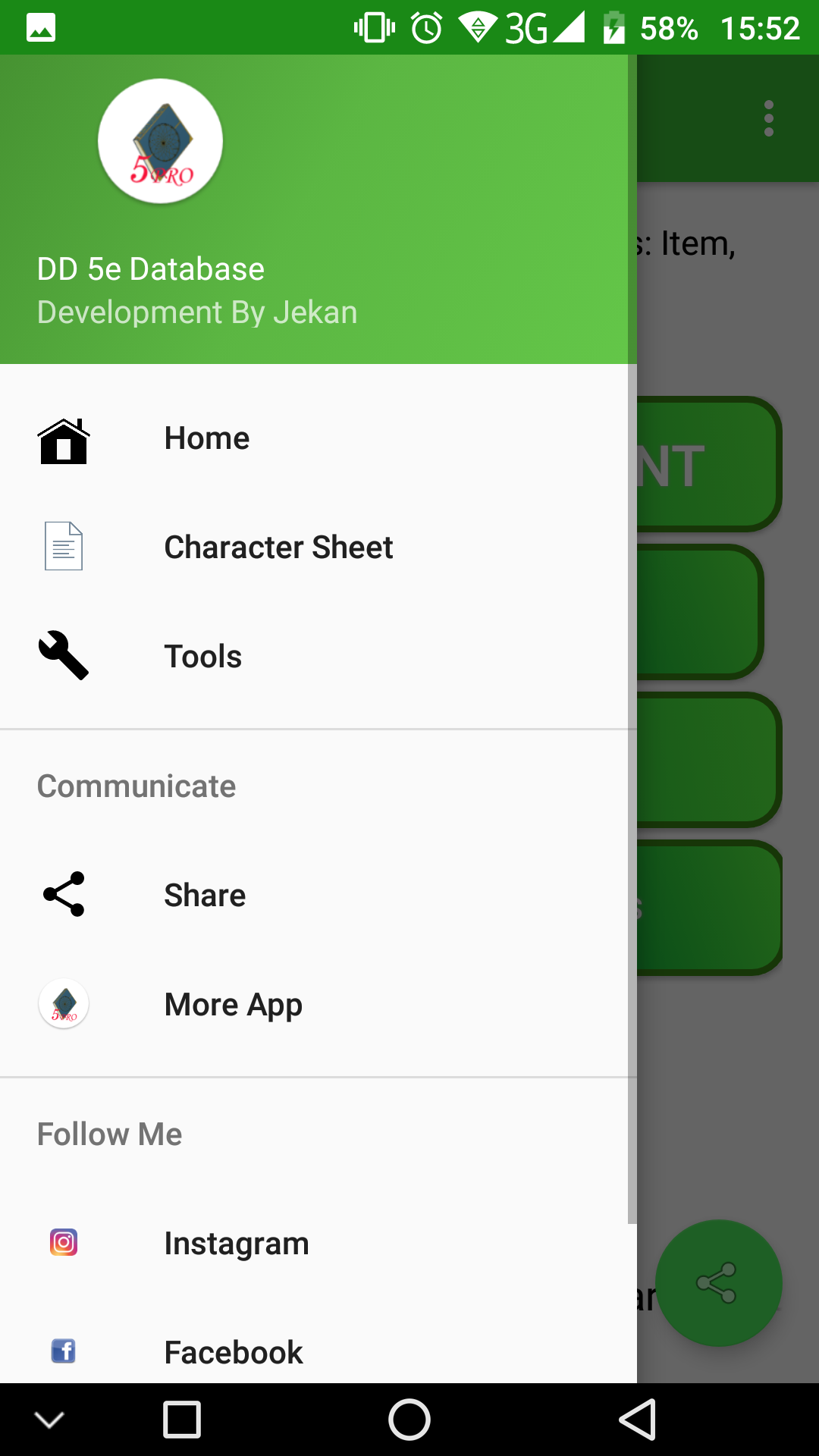819x1456 pixels.
Task: Select Home from the navigation drawer
Action: click(206, 438)
